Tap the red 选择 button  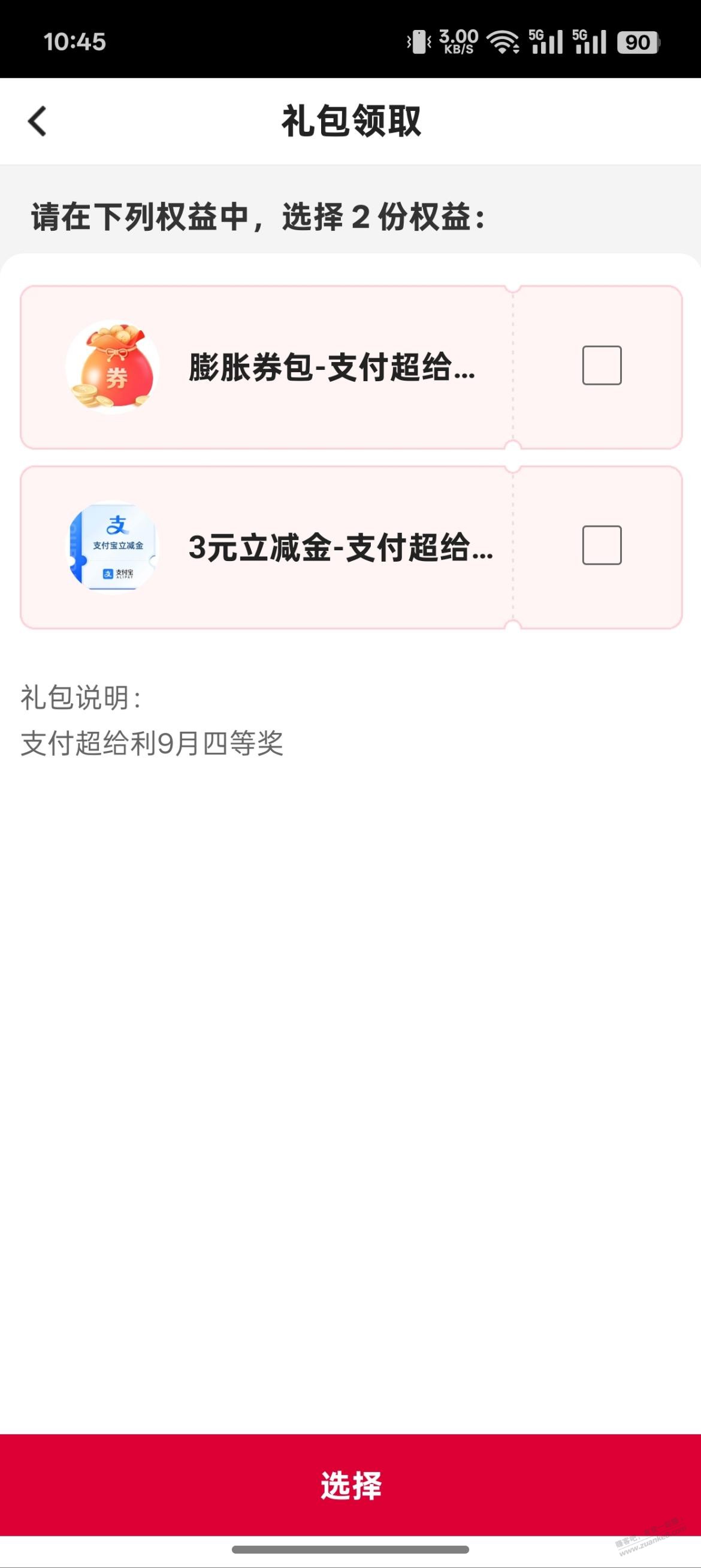350,1485
